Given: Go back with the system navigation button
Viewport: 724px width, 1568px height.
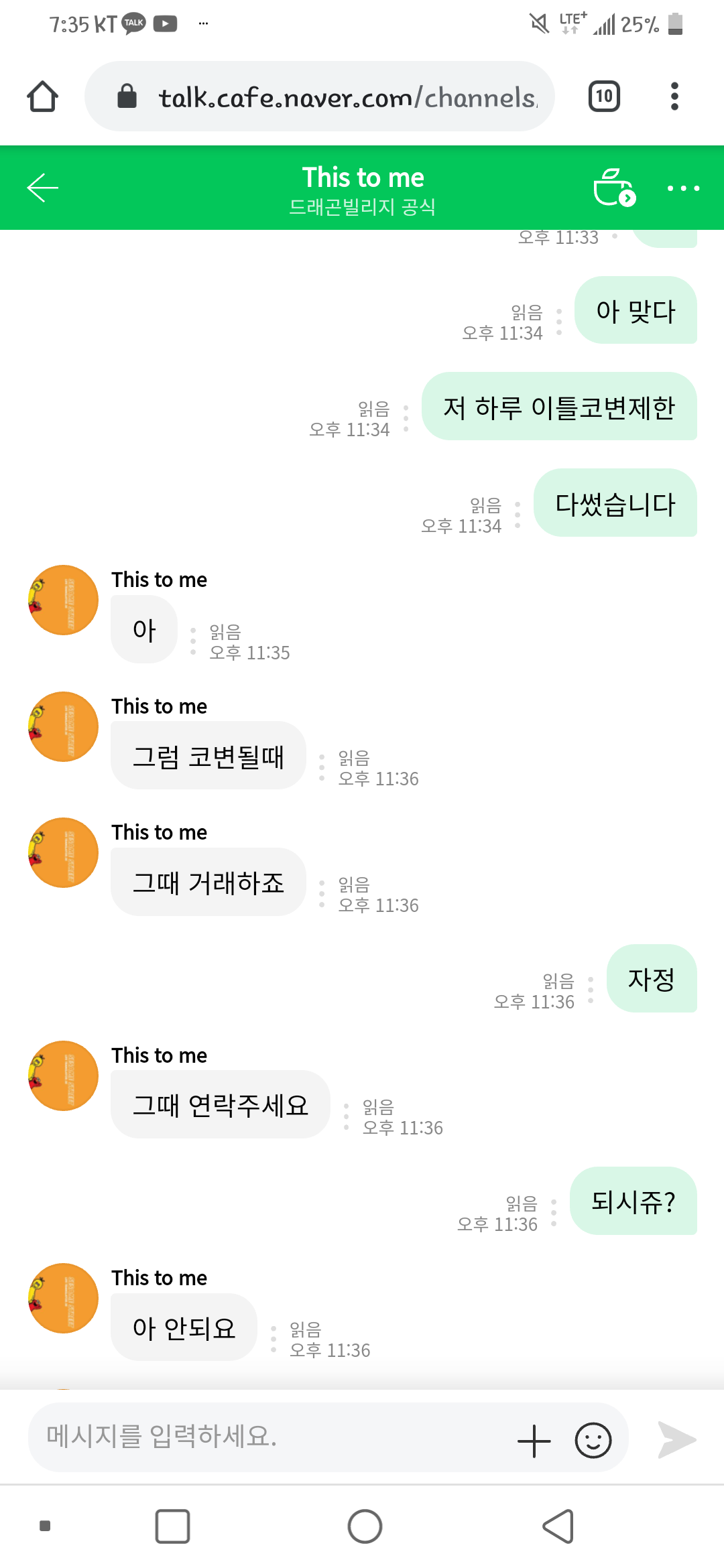Looking at the screenshot, I should 558,1526.
